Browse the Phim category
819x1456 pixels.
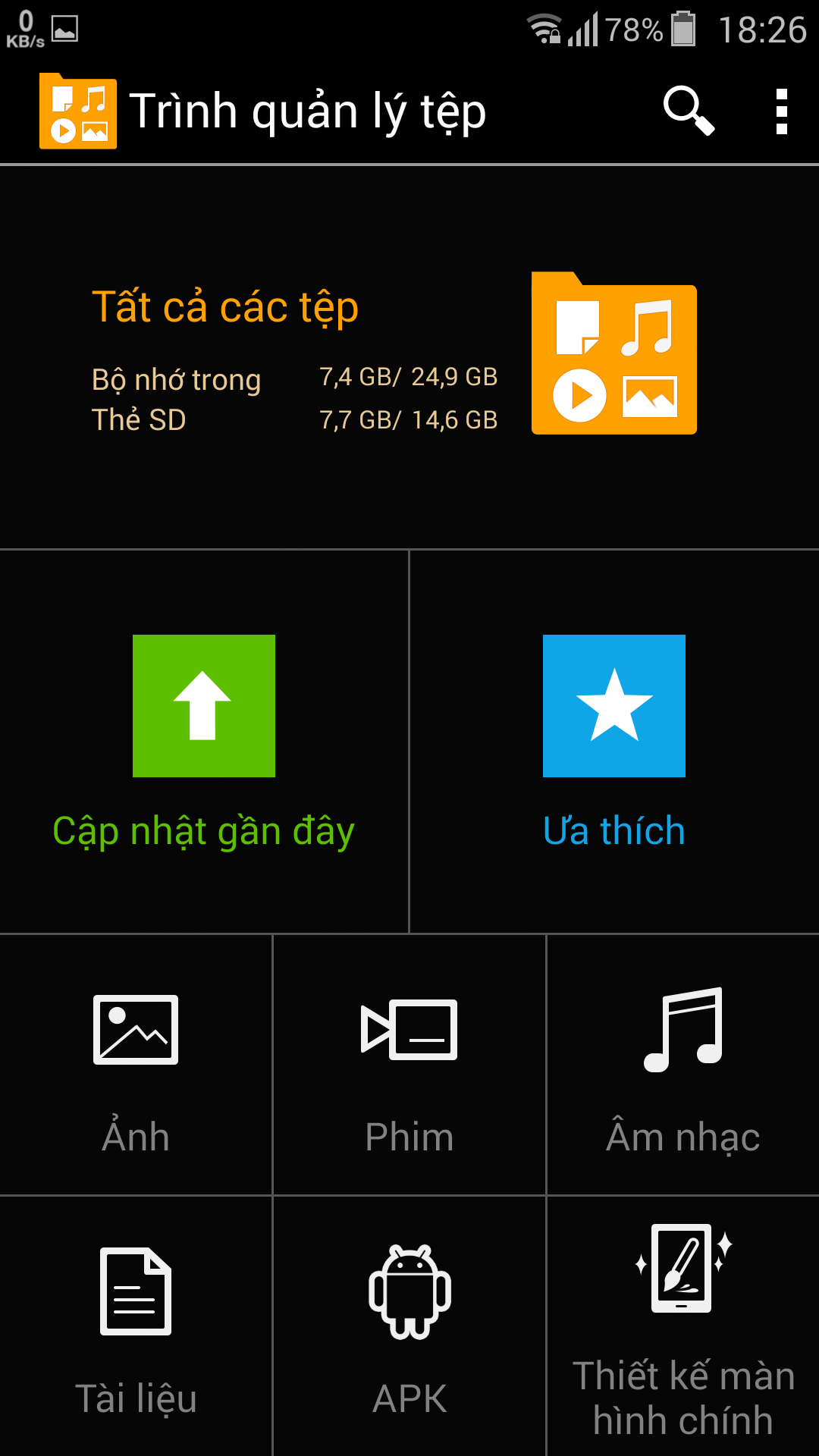pyautogui.click(x=409, y=1065)
